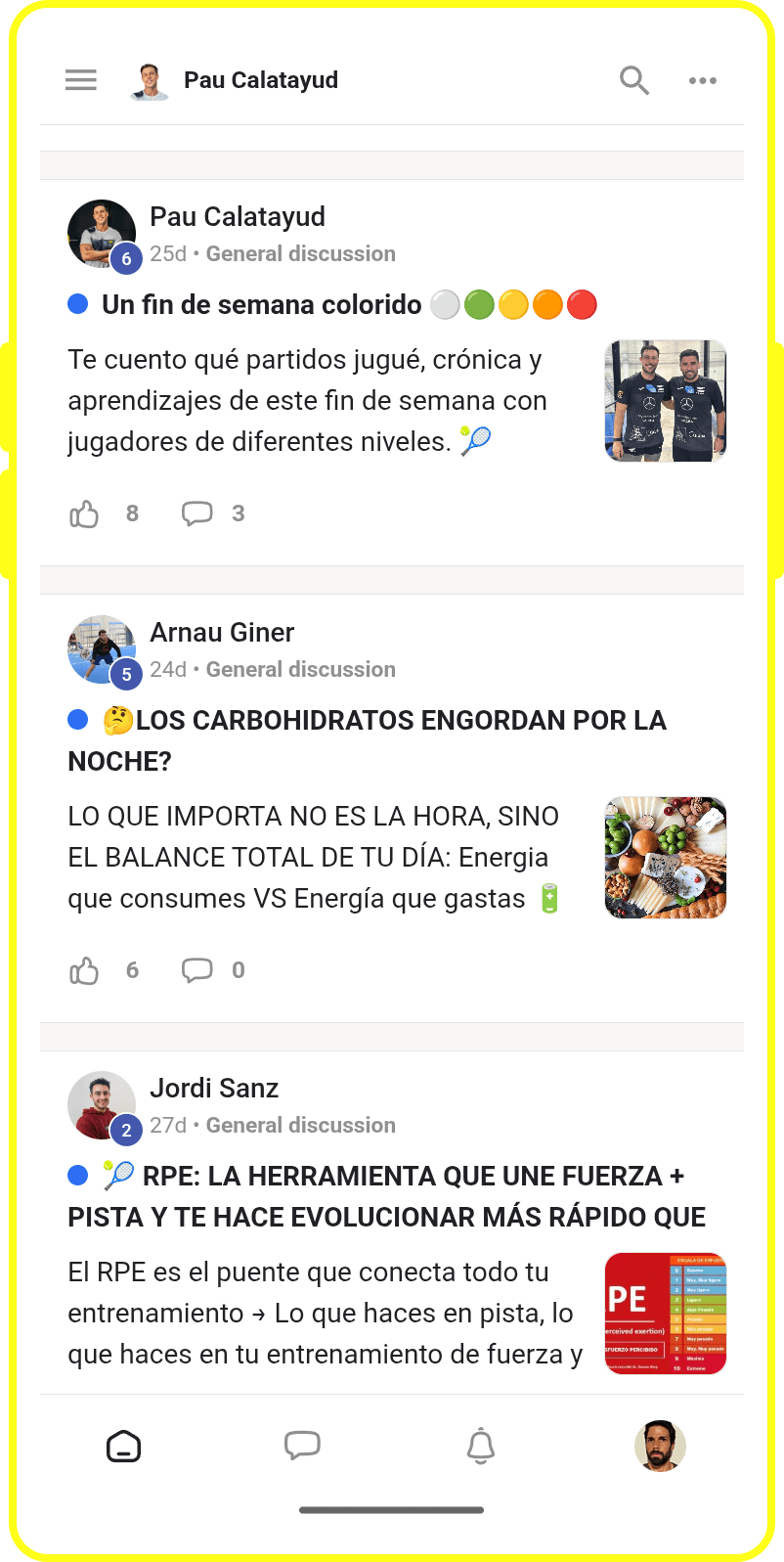View Arnau Giner's profile avatar
The height and width of the screenshot is (1562, 784).
[x=102, y=649]
